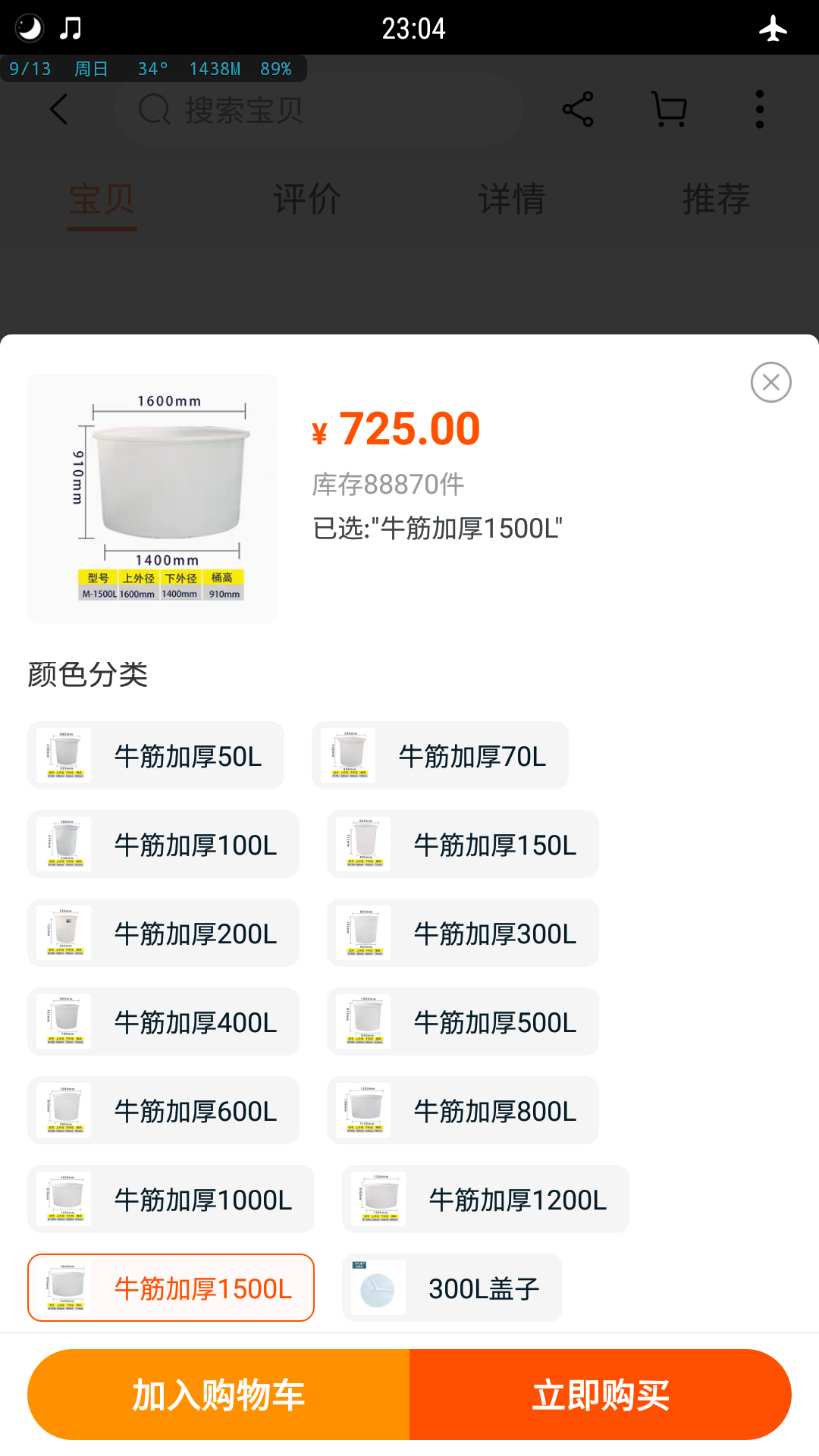Close the product options sheet

(x=770, y=382)
